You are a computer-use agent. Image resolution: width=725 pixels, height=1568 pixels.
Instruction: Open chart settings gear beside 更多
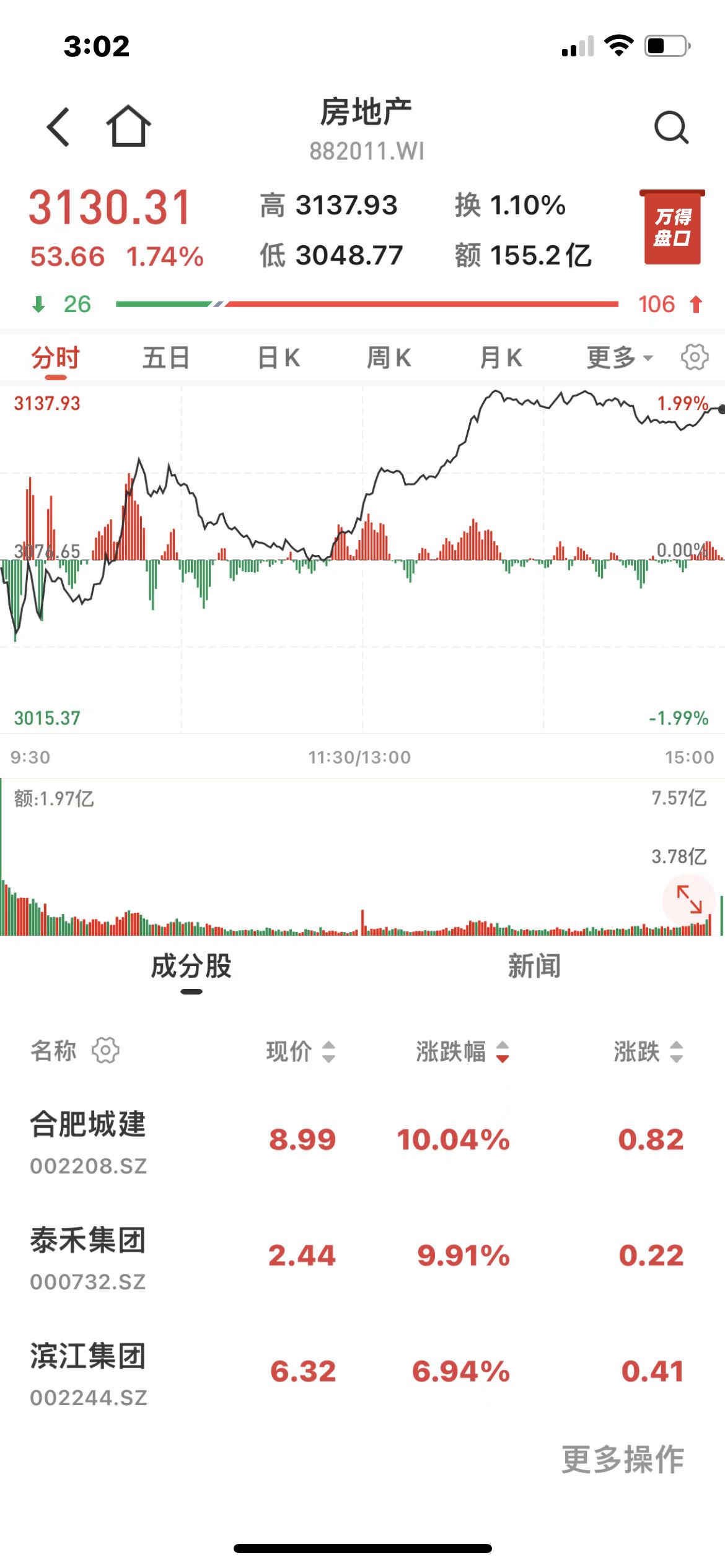695,357
